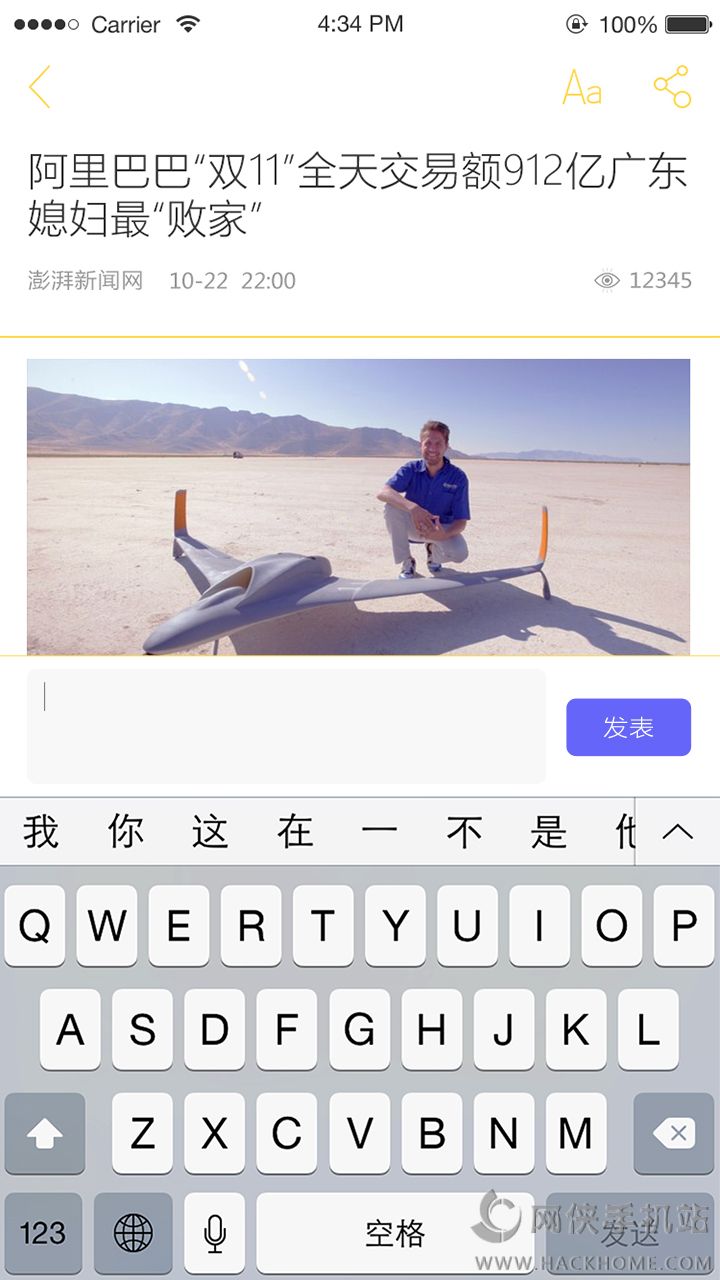Share this article

click(673, 87)
